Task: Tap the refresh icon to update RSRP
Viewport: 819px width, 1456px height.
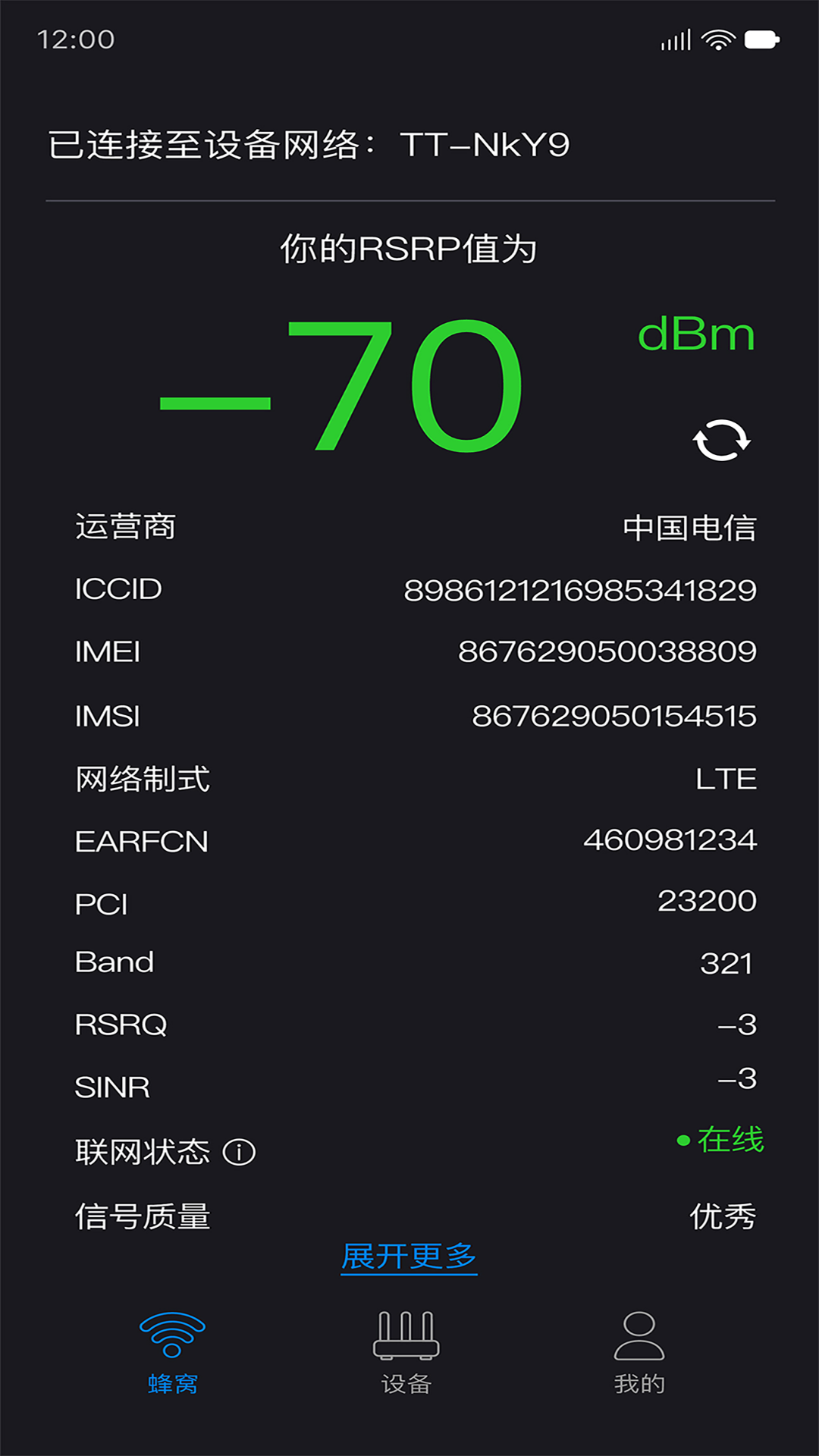Action: coord(722,441)
